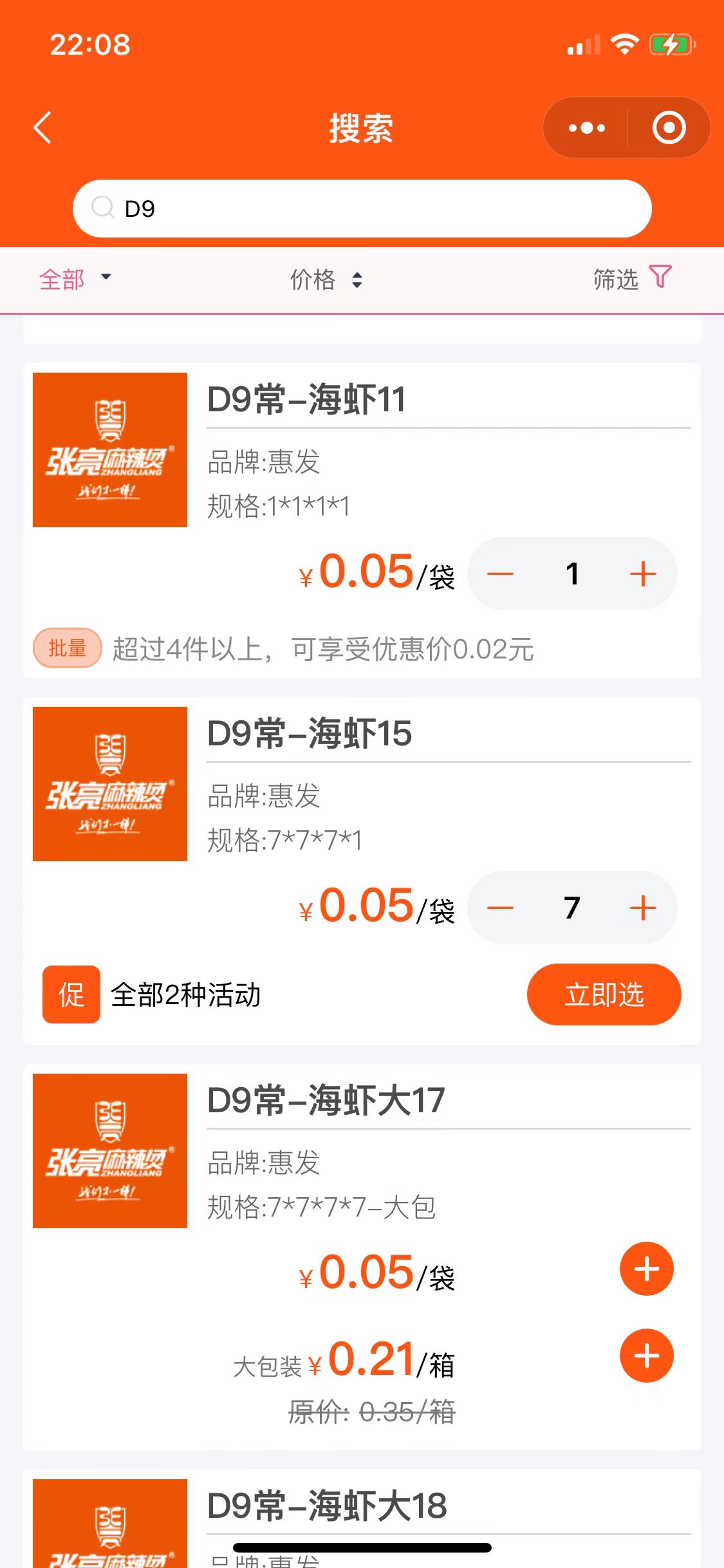Add D9常-海虾大17 by the 0.05/袋 price
Image resolution: width=724 pixels, height=1568 pixels.
pos(646,1269)
